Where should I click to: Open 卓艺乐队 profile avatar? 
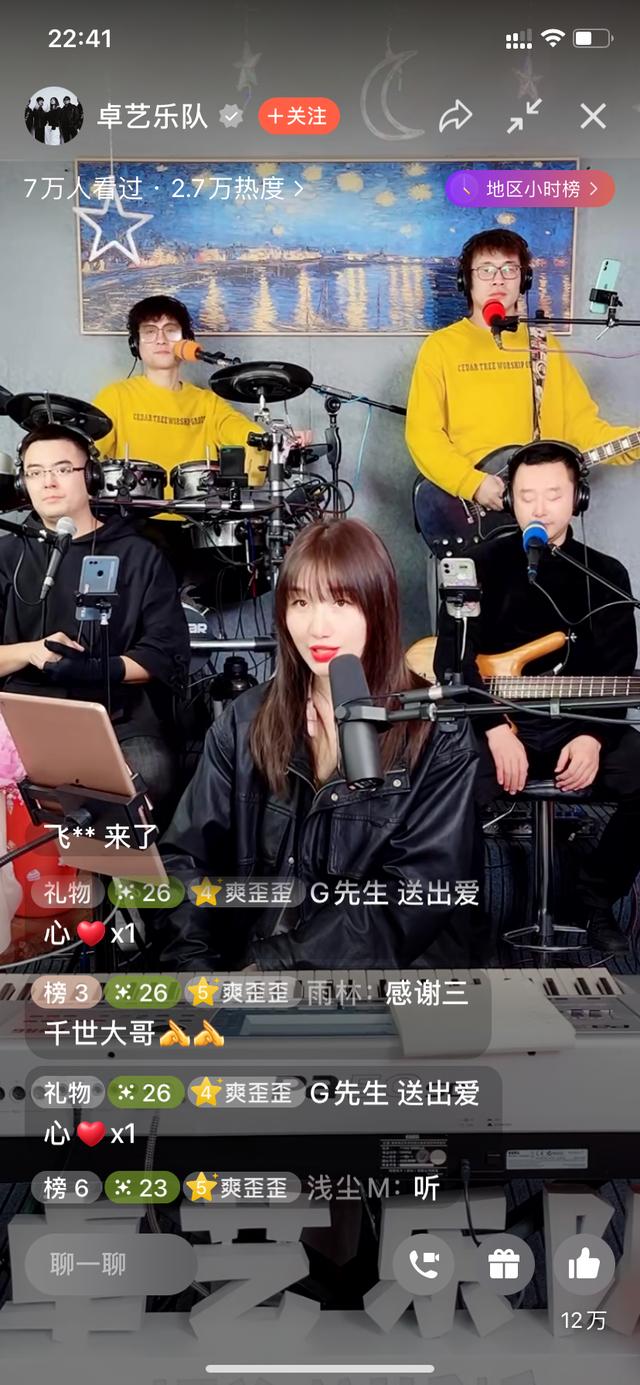(54, 116)
